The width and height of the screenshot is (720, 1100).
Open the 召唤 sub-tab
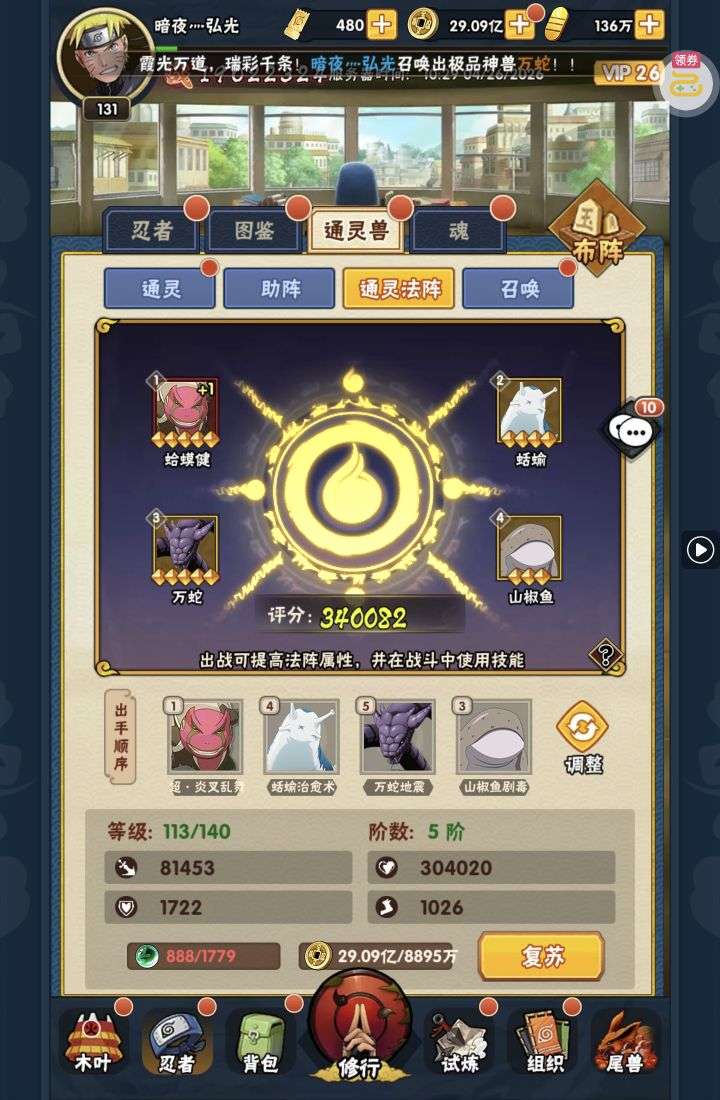click(x=518, y=289)
